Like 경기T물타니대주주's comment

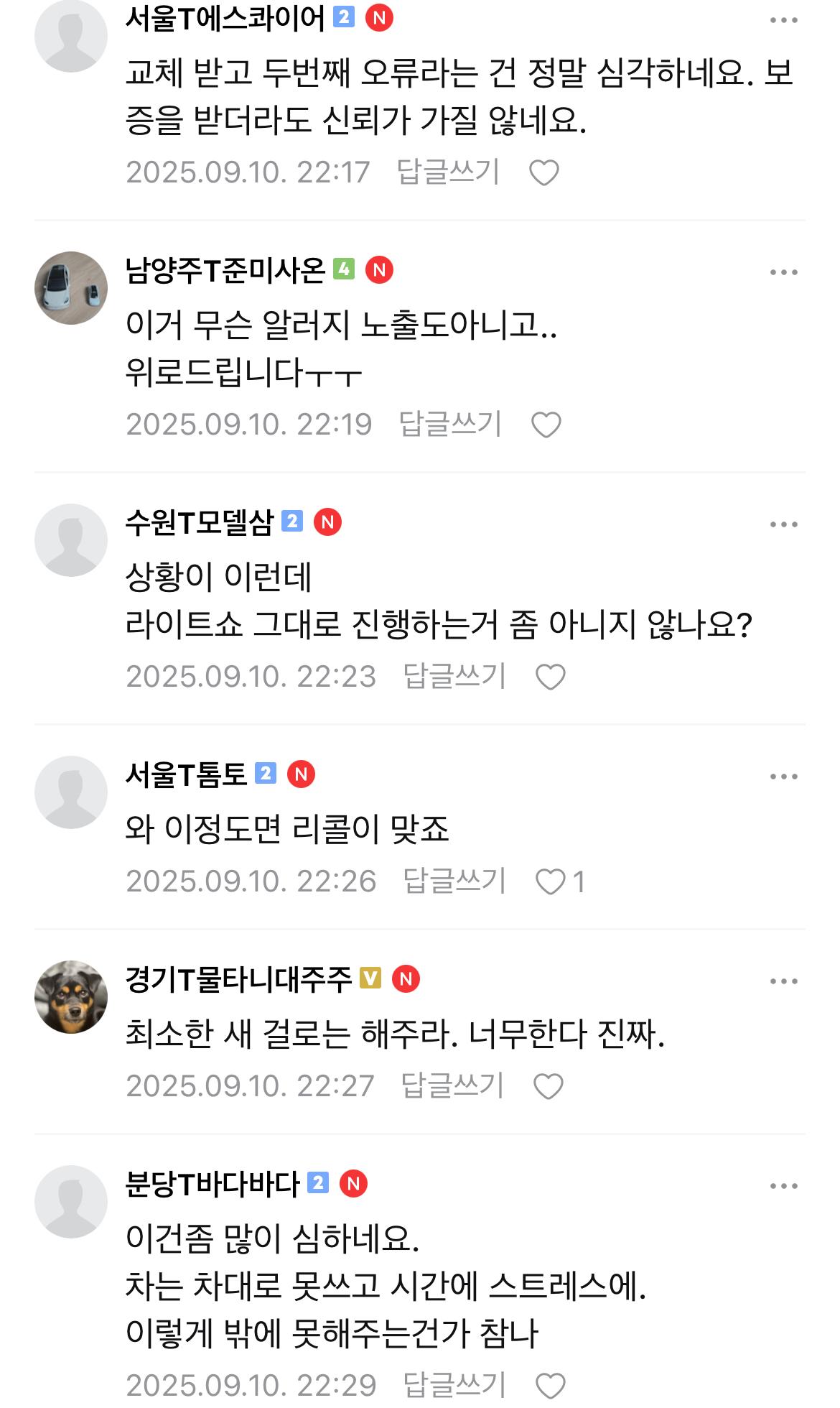click(x=549, y=1086)
